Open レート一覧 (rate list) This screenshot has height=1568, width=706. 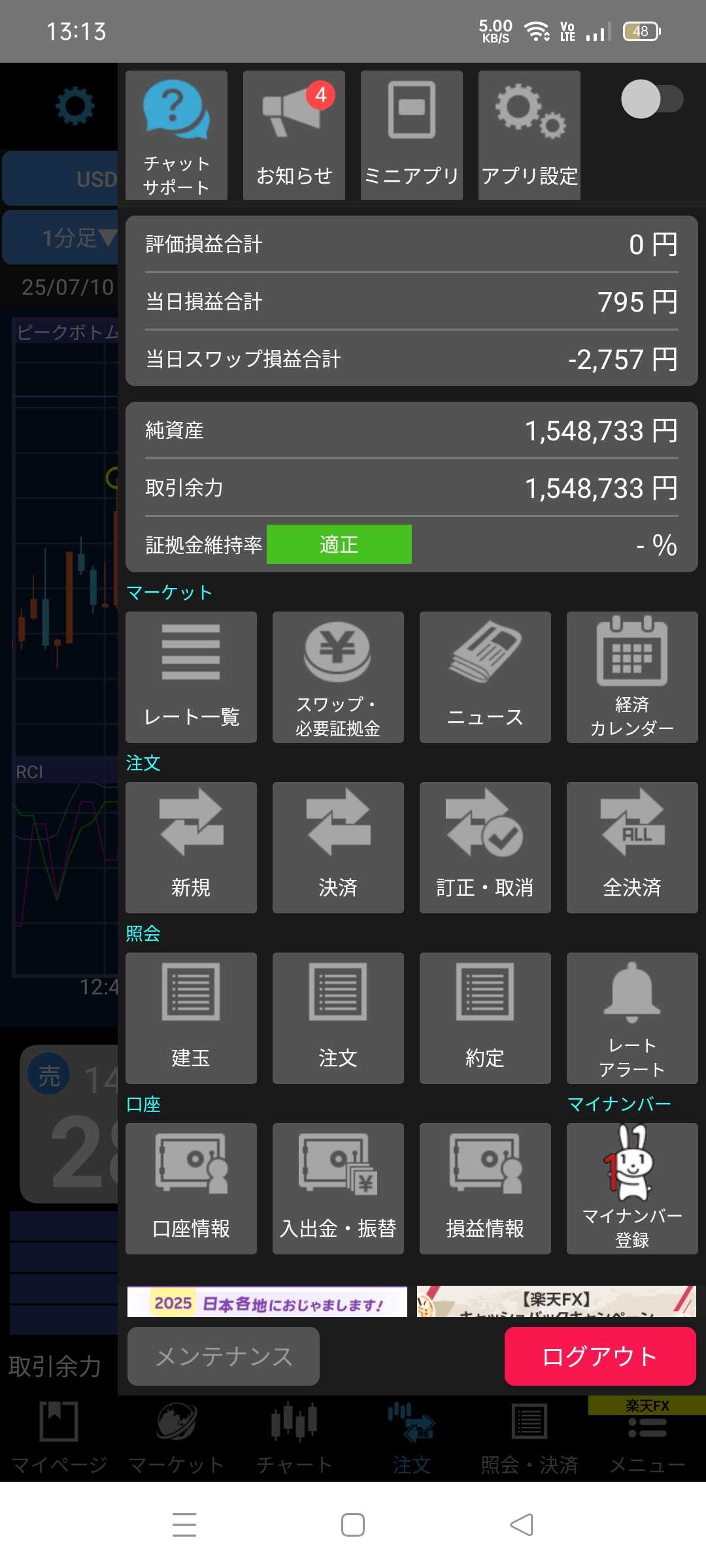click(191, 677)
